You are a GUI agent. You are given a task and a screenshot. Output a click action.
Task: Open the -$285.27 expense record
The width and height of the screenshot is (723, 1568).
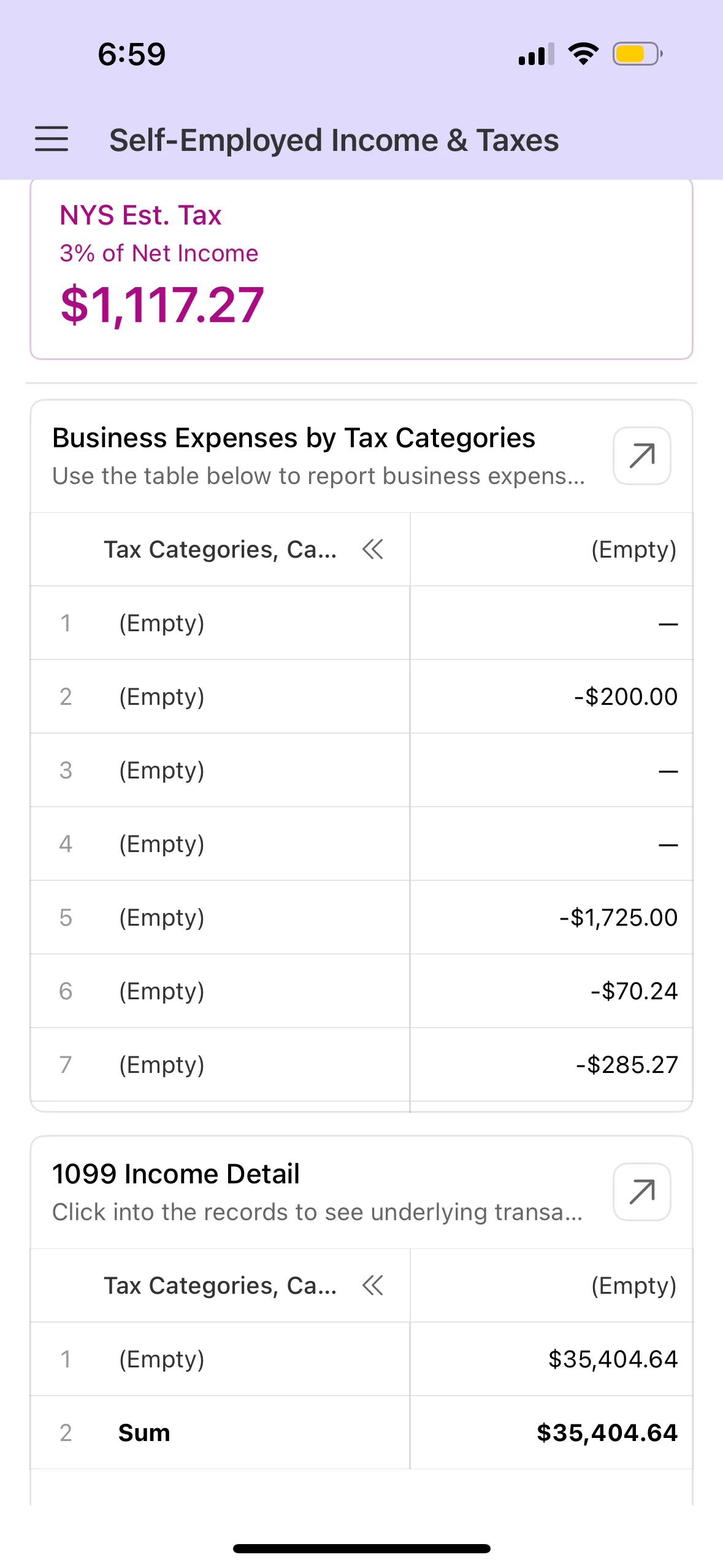(x=361, y=1064)
